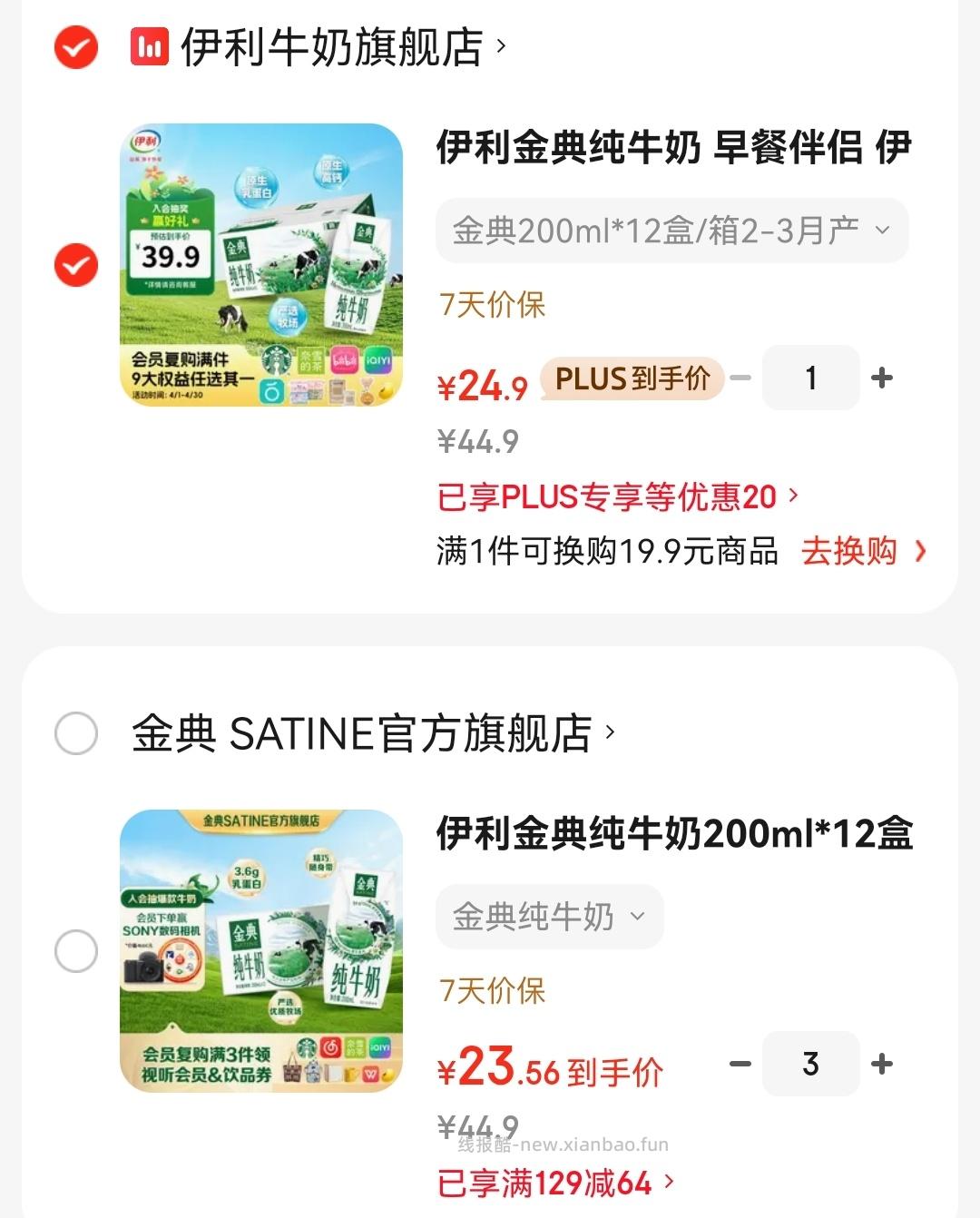Image resolution: width=980 pixels, height=1218 pixels.
Task: Select the SATINE 伊利金典纯牛奶 product circle
Action: point(74,951)
